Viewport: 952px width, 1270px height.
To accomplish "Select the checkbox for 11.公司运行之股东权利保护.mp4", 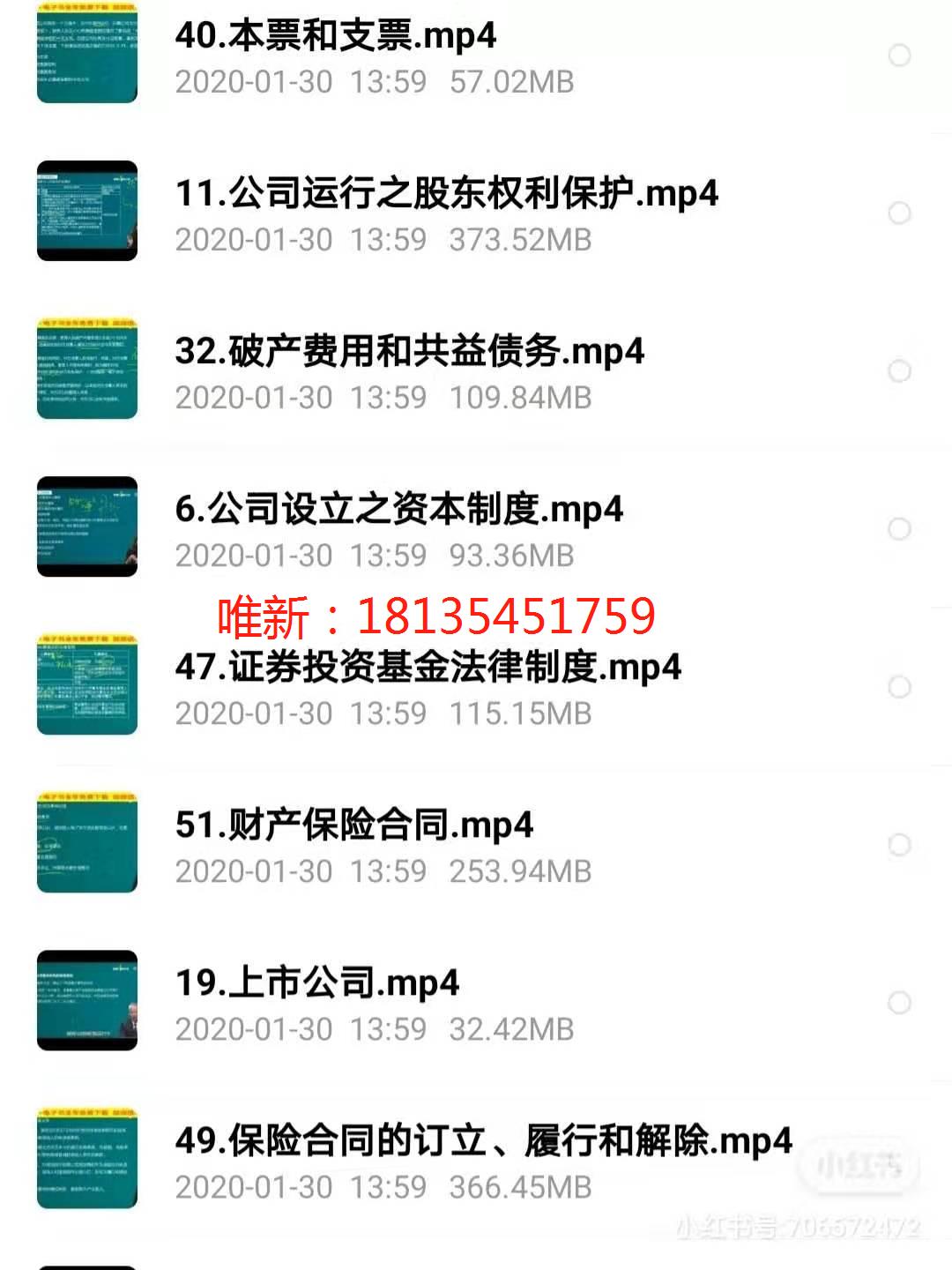I will click(899, 212).
